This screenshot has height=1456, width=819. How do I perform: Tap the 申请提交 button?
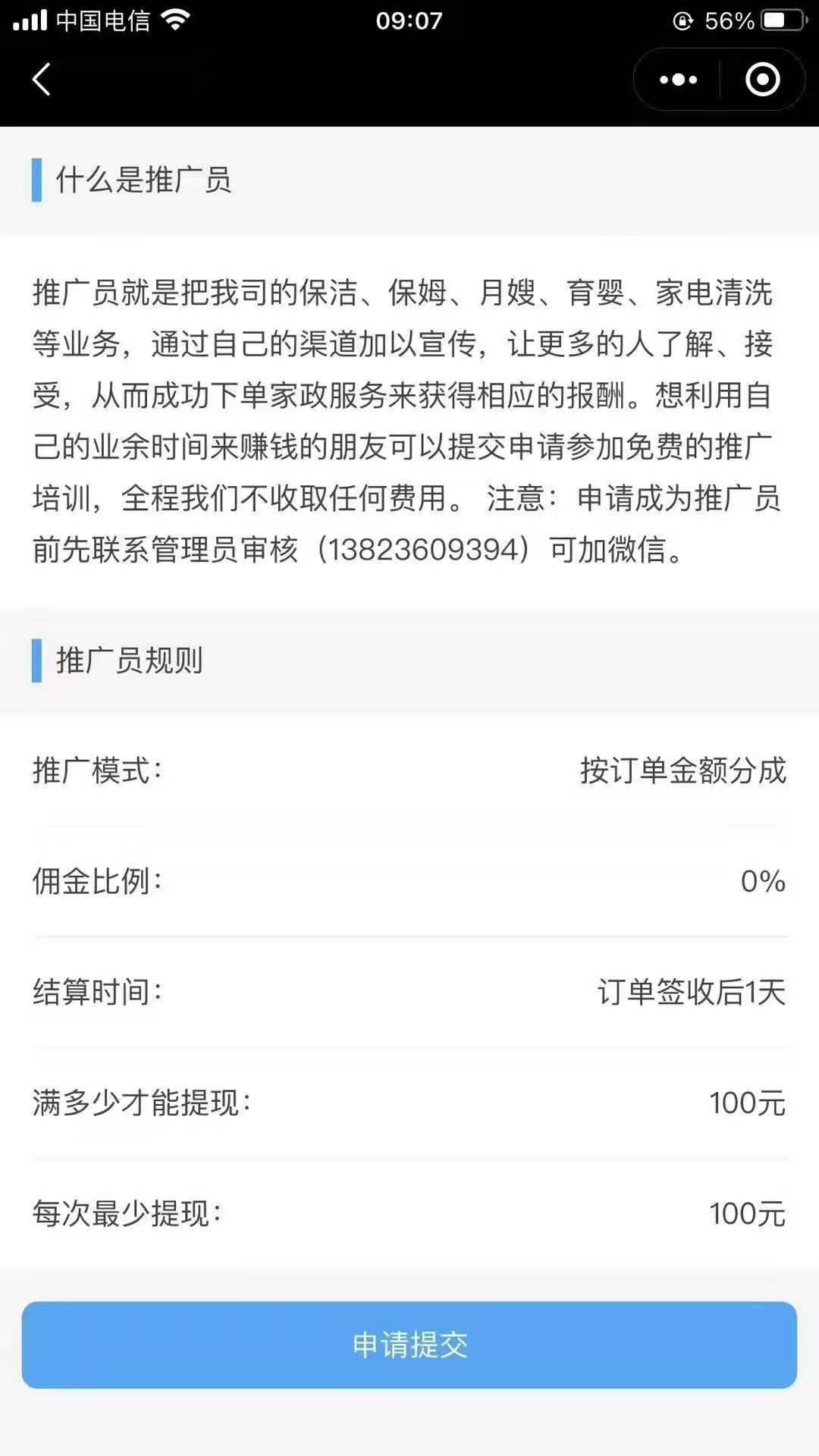click(x=409, y=1345)
